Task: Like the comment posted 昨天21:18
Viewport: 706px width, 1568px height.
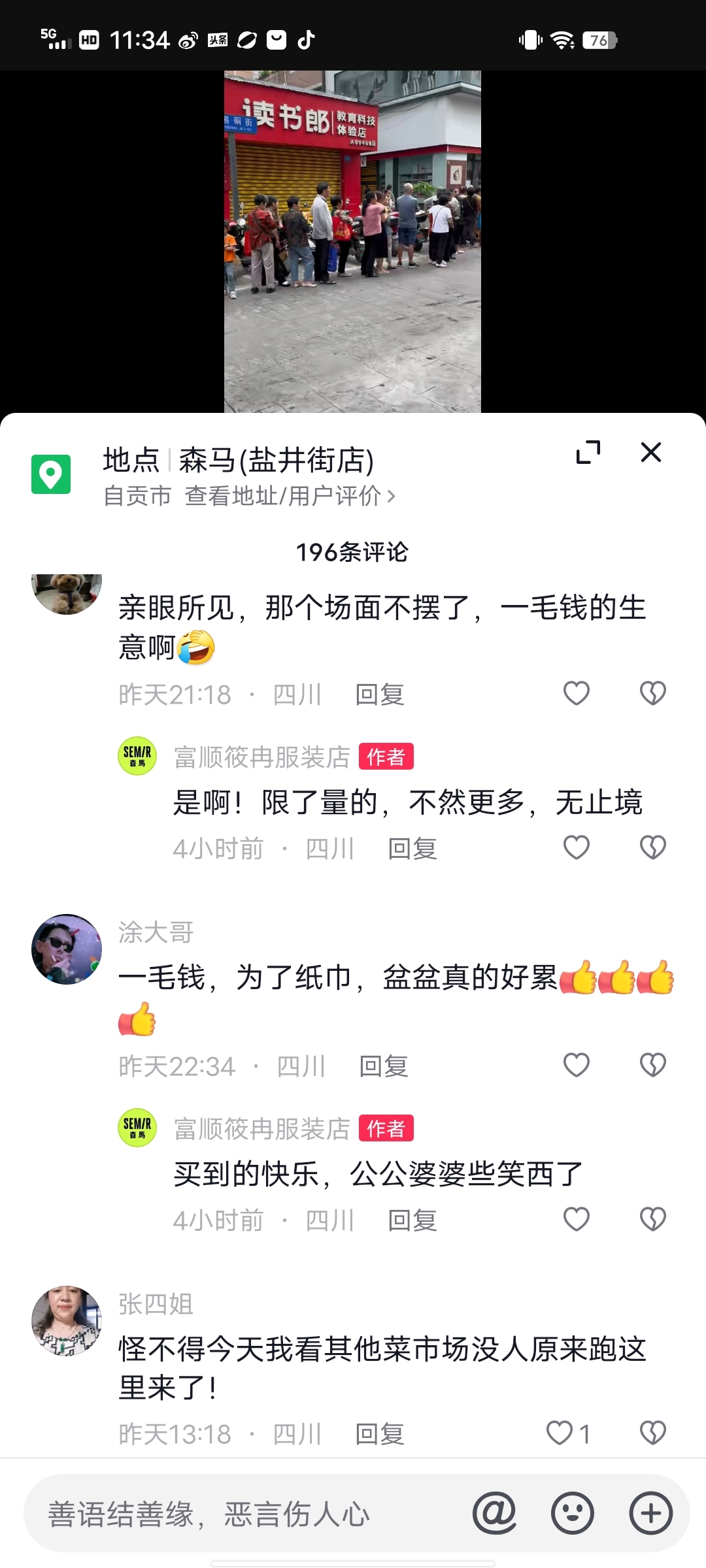Action: point(576,693)
